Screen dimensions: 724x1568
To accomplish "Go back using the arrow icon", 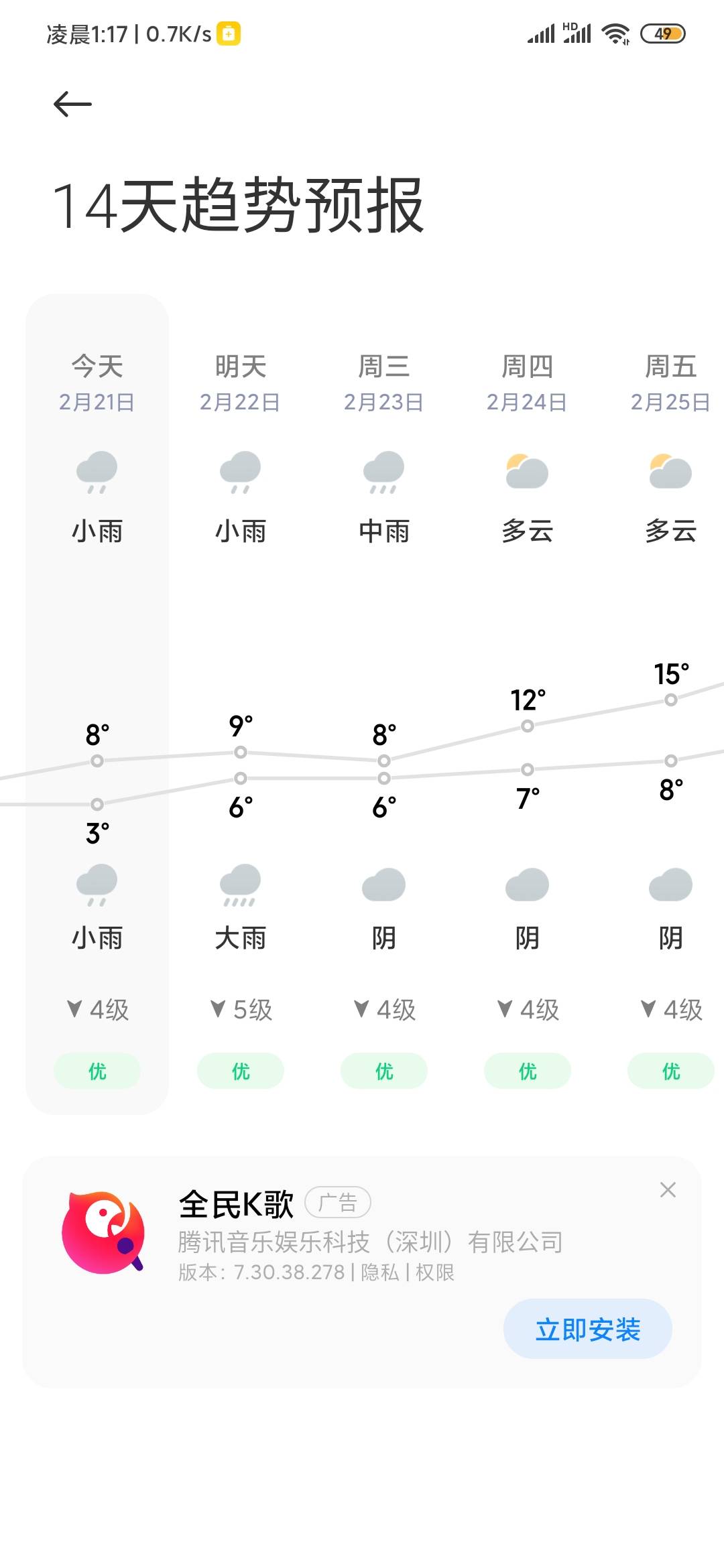I will point(72,104).
